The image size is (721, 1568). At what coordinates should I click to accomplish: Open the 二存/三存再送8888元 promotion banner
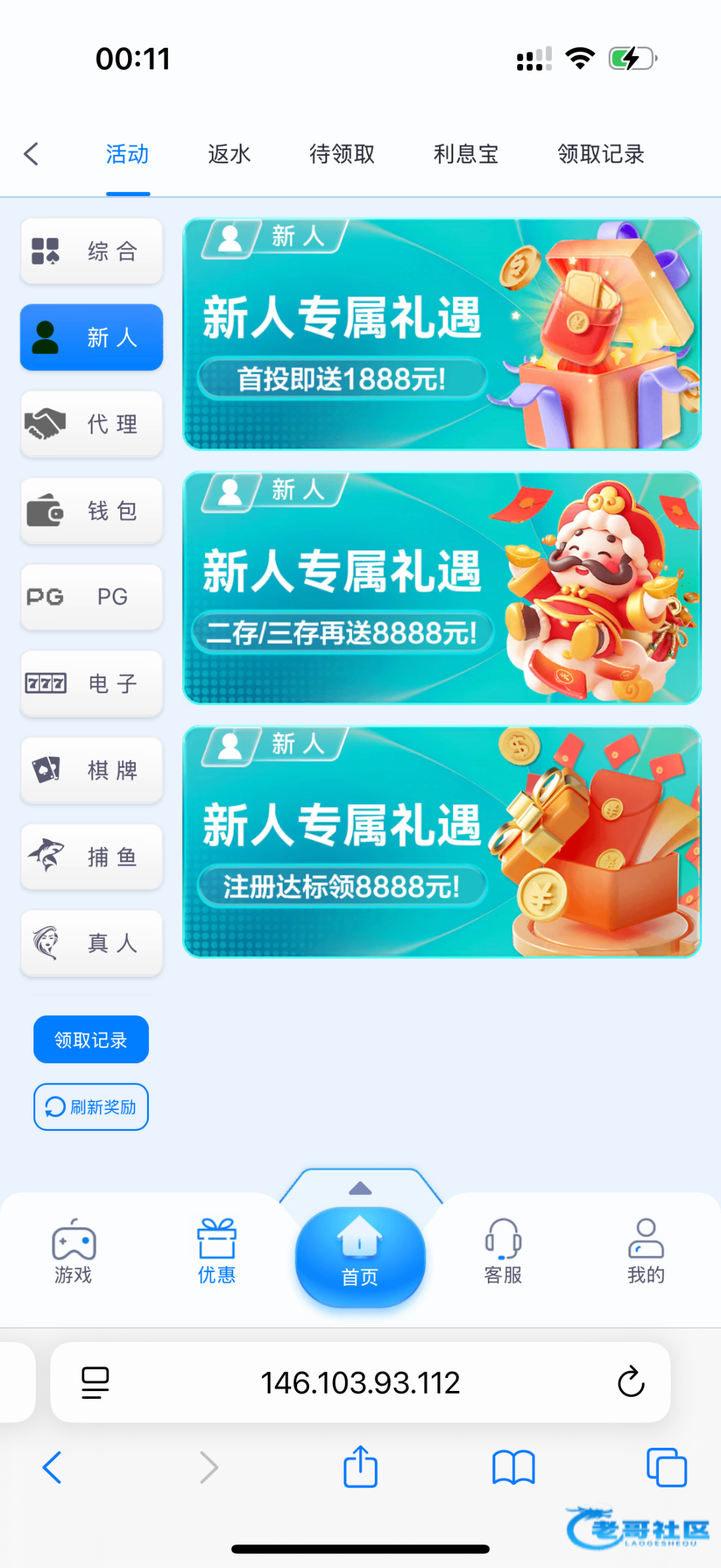[441, 588]
